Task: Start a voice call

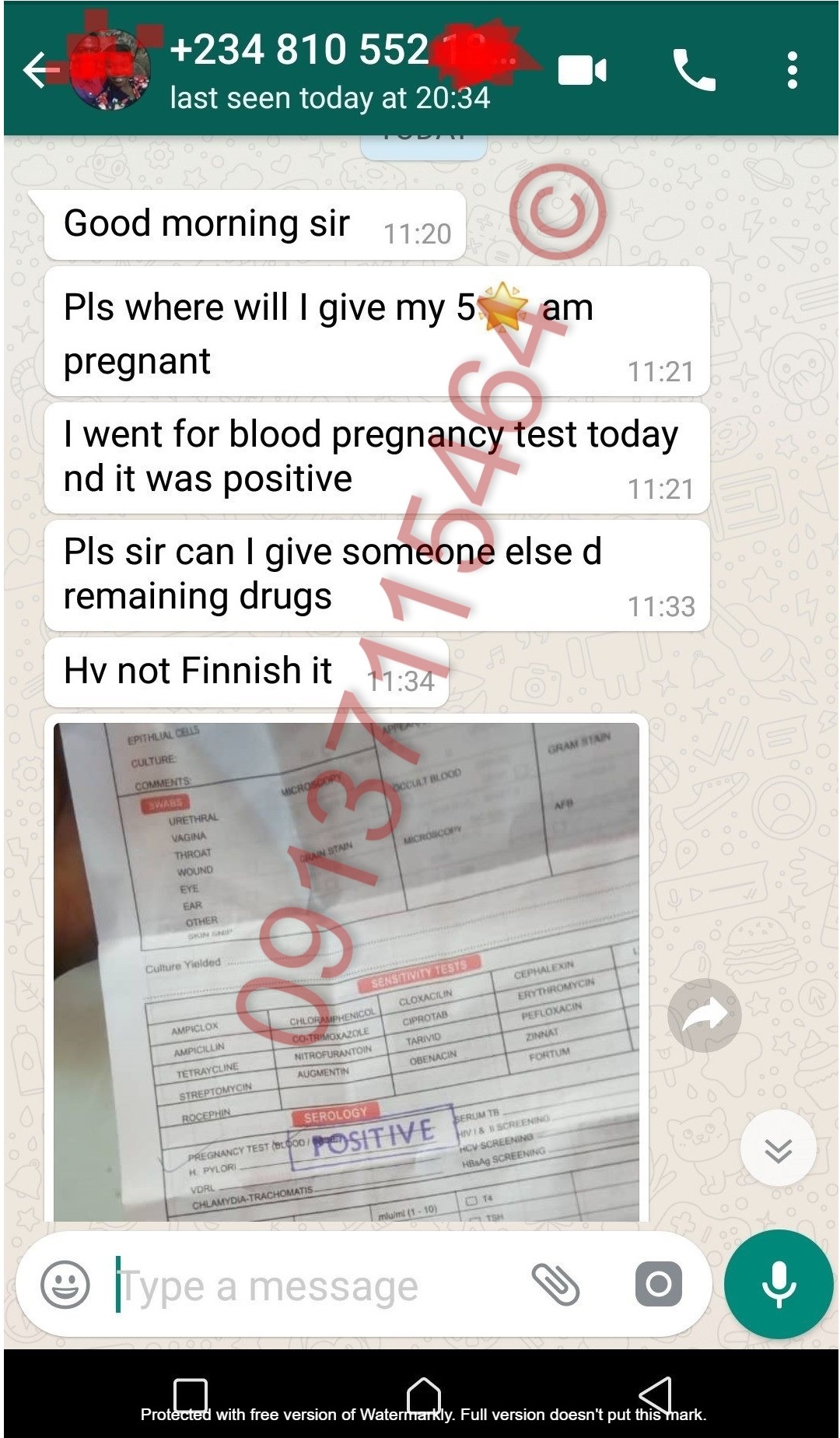Action: coord(694,71)
